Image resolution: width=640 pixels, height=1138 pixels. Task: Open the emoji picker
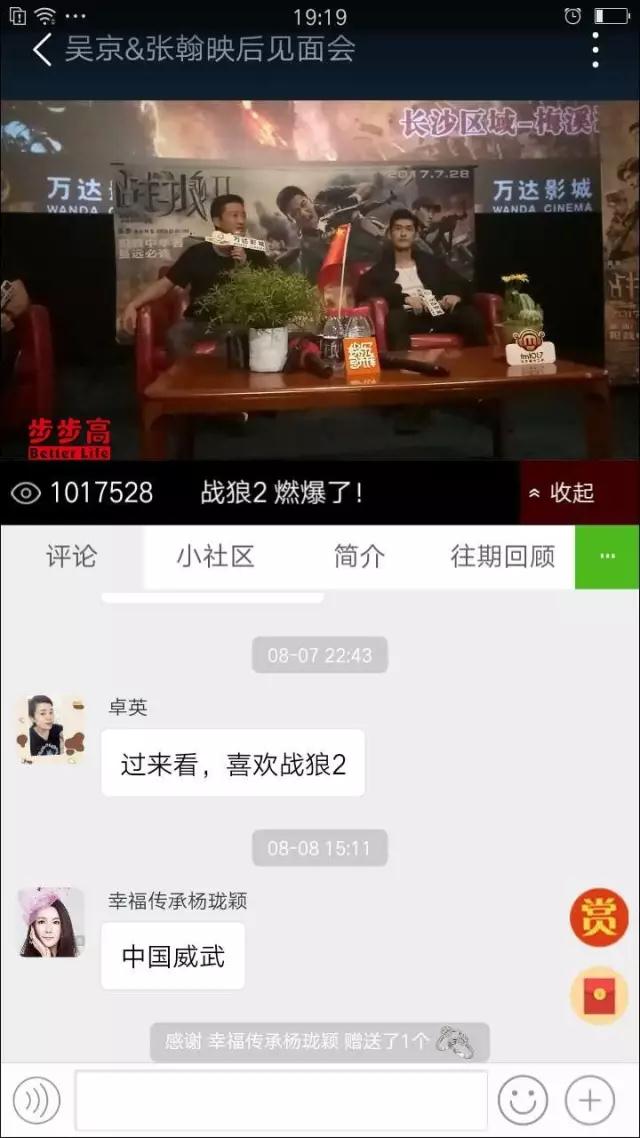pyautogui.click(x=523, y=1100)
